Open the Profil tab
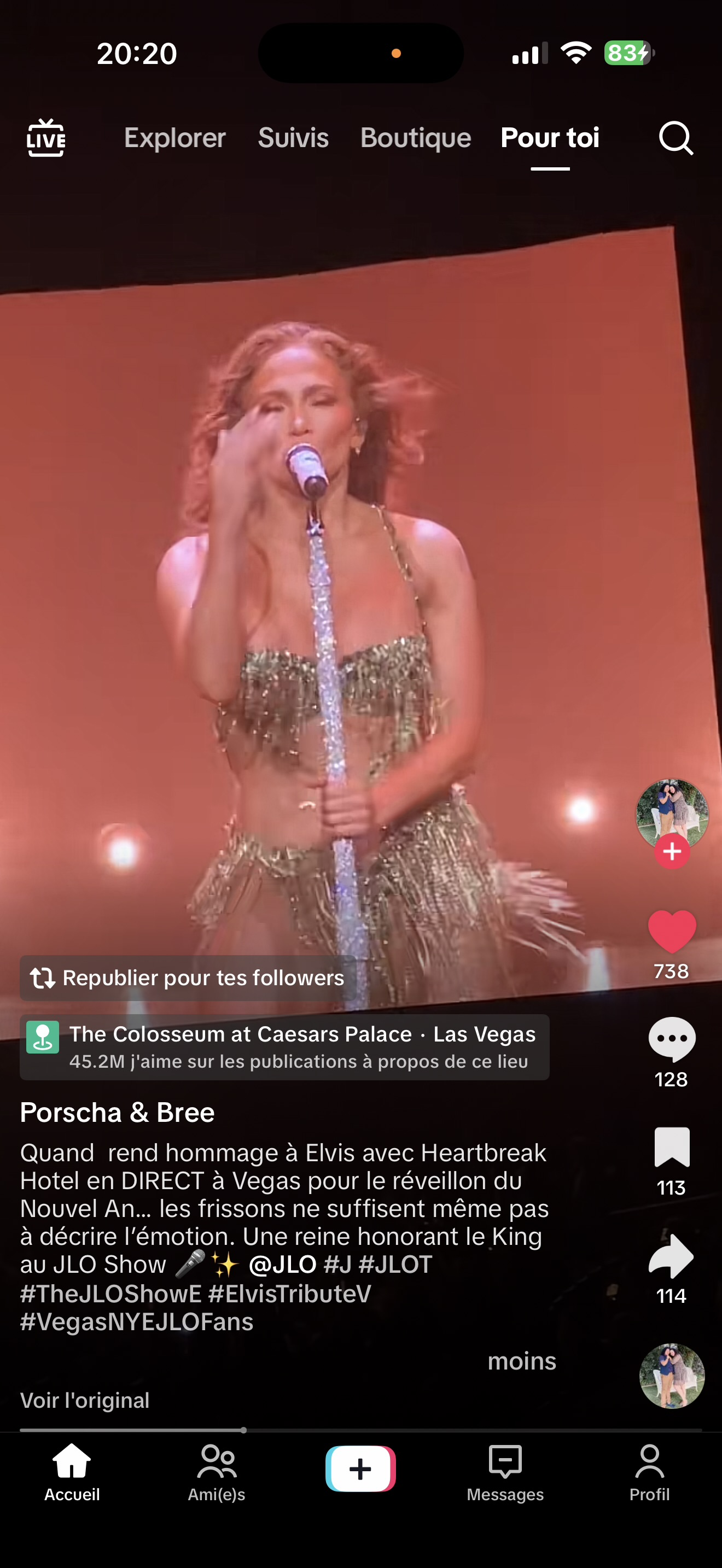The height and width of the screenshot is (1568, 722). [x=650, y=1473]
